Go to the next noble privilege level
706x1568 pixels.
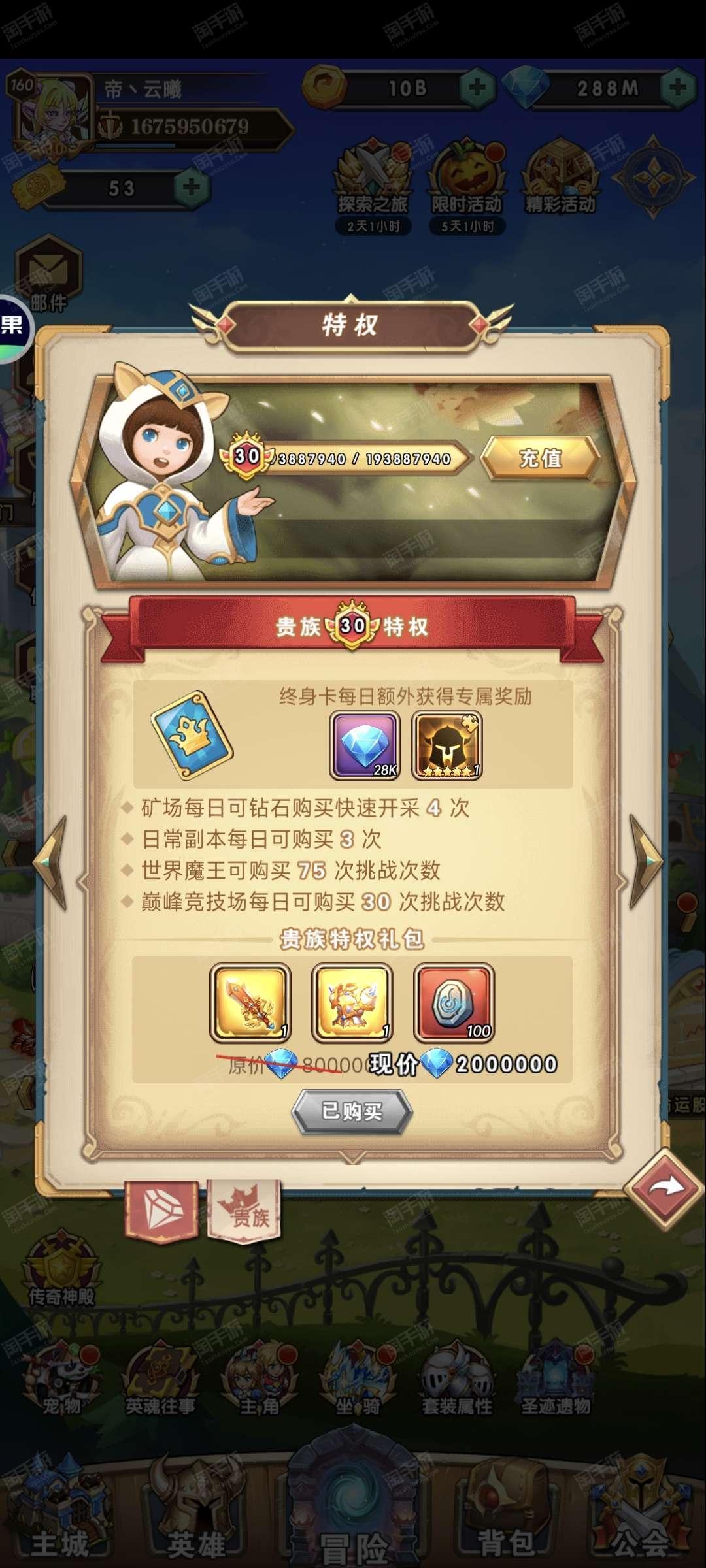[645, 862]
